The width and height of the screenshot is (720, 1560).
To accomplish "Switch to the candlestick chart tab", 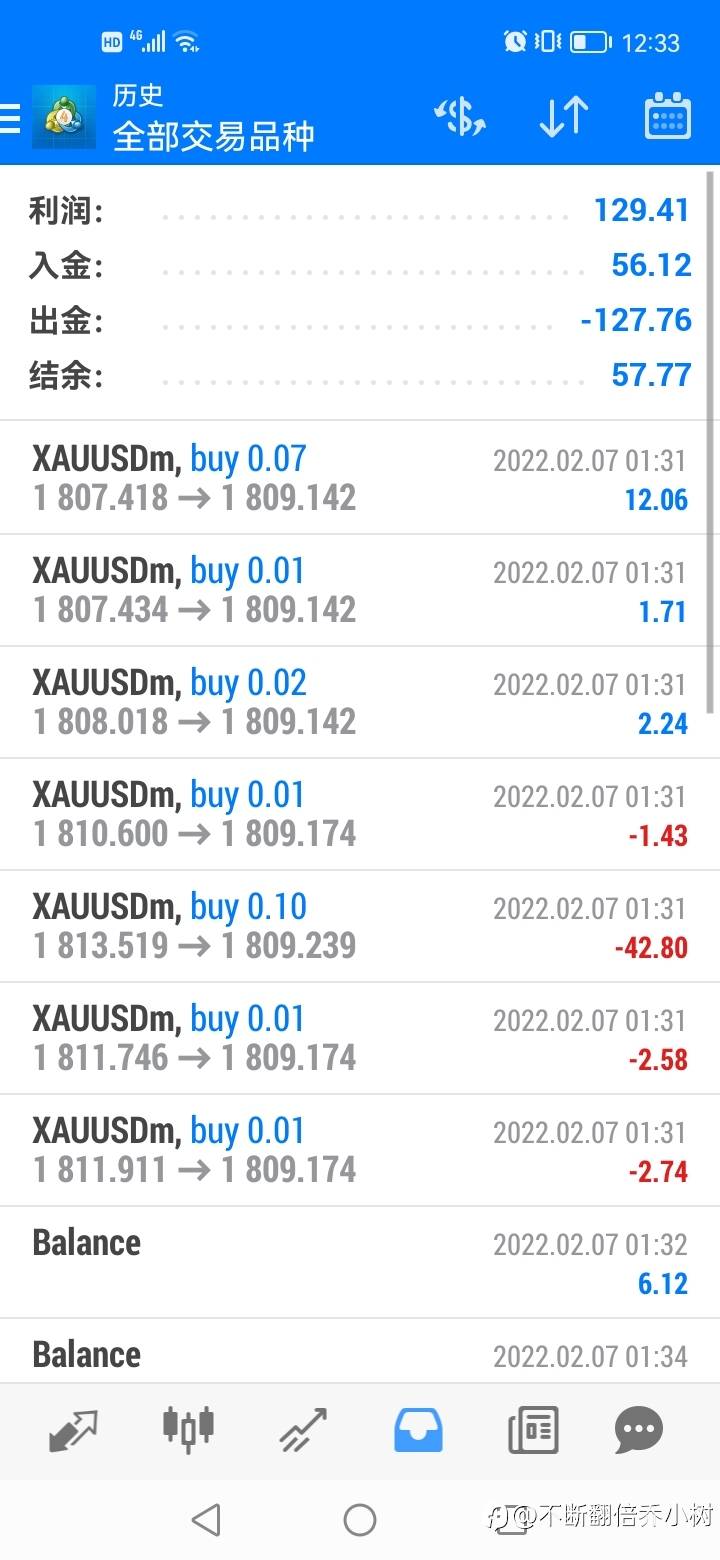I will (x=188, y=1428).
